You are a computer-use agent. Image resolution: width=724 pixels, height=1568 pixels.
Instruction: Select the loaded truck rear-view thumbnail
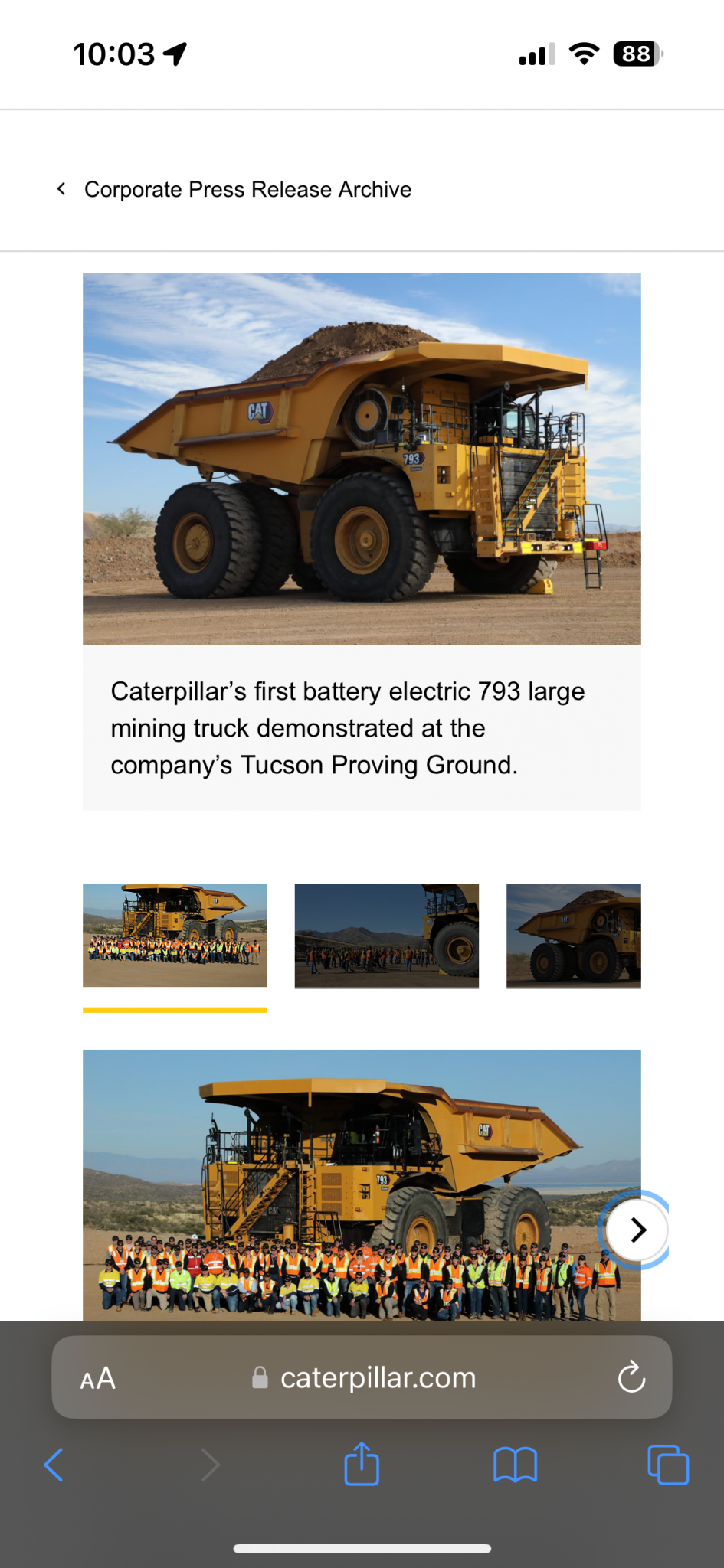tap(573, 936)
